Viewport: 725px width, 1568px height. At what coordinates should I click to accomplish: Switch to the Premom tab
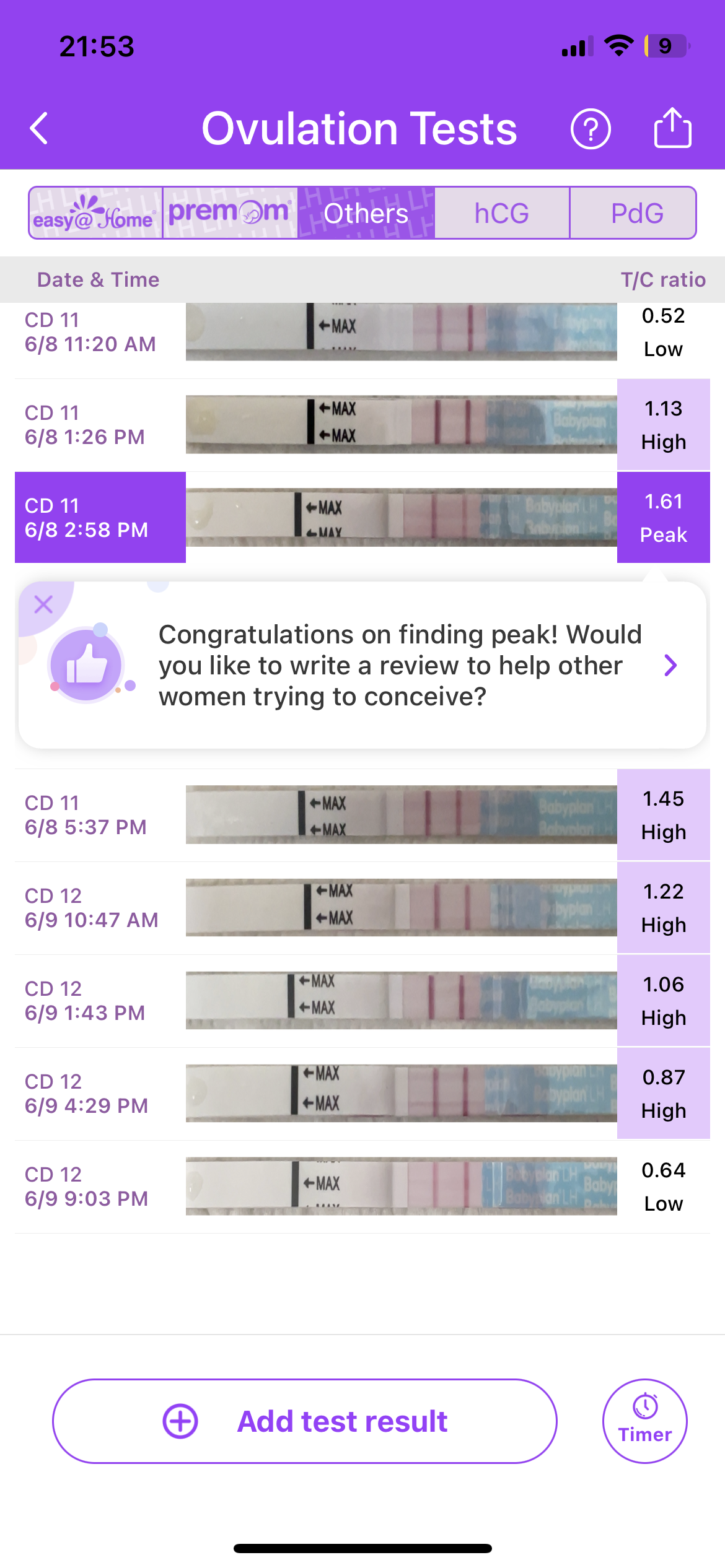(x=230, y=213)
